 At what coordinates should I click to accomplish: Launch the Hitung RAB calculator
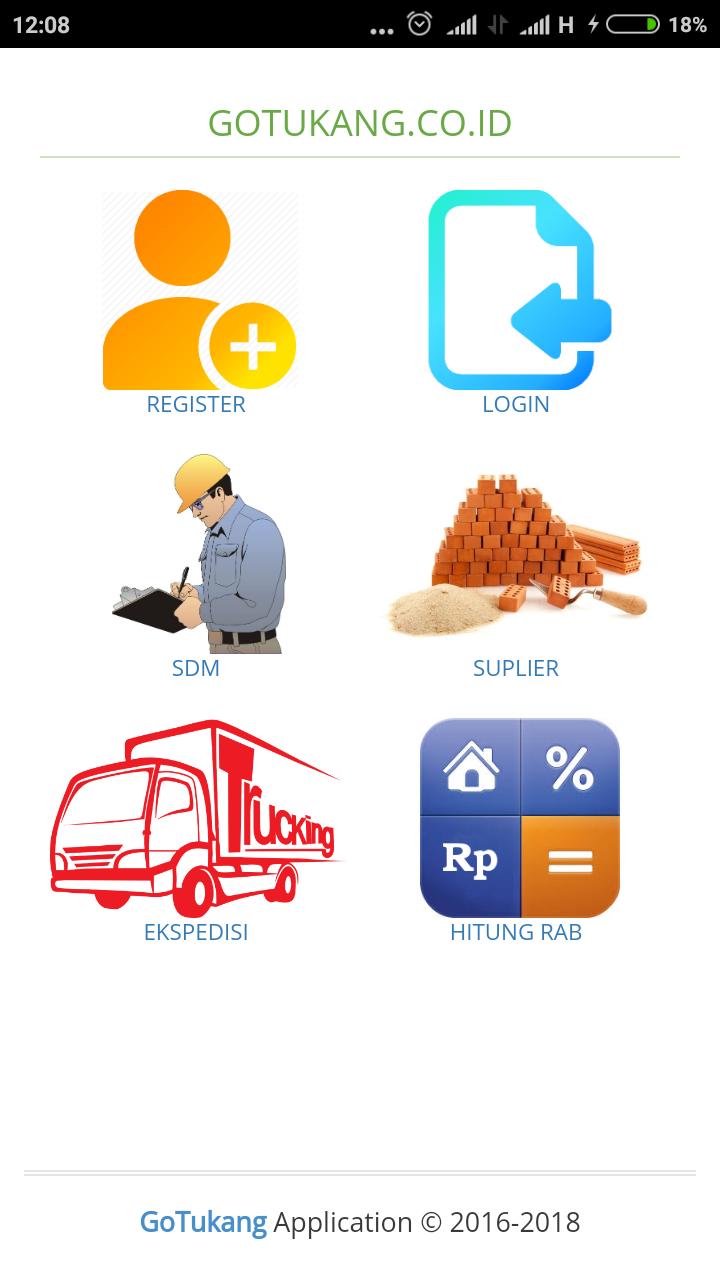[x=519, y=818]
